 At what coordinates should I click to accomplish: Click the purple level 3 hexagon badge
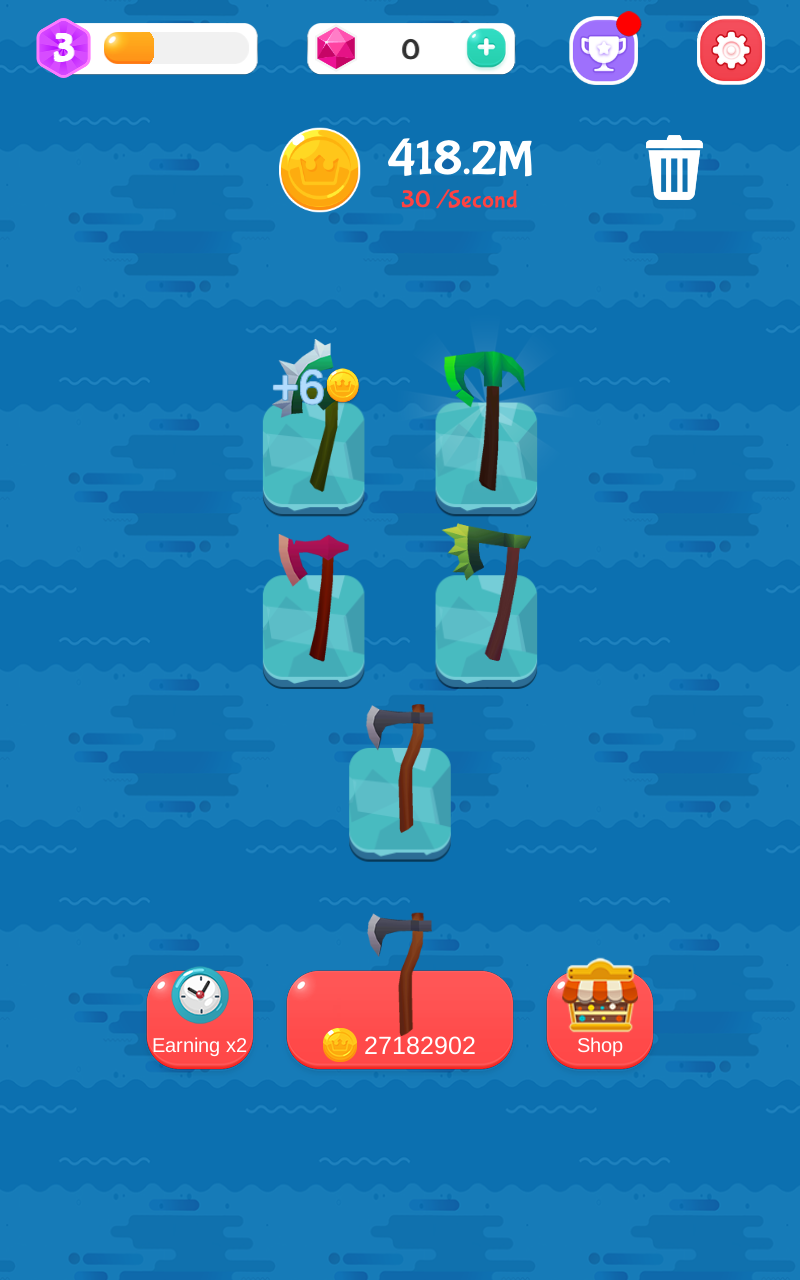62,45
